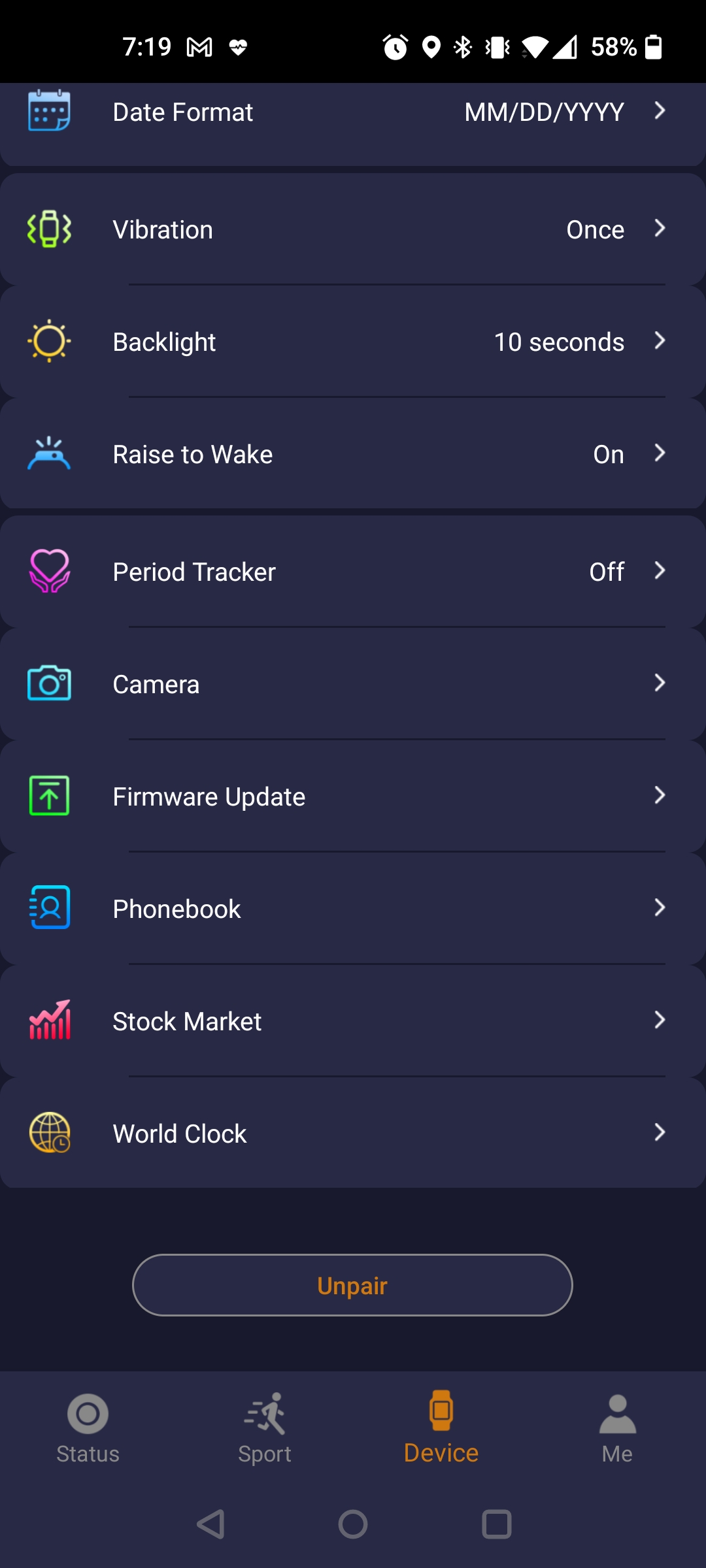The image size is (706, 1568).
Task: Open the Date Format setting
Action: click(x=353, y=112)
